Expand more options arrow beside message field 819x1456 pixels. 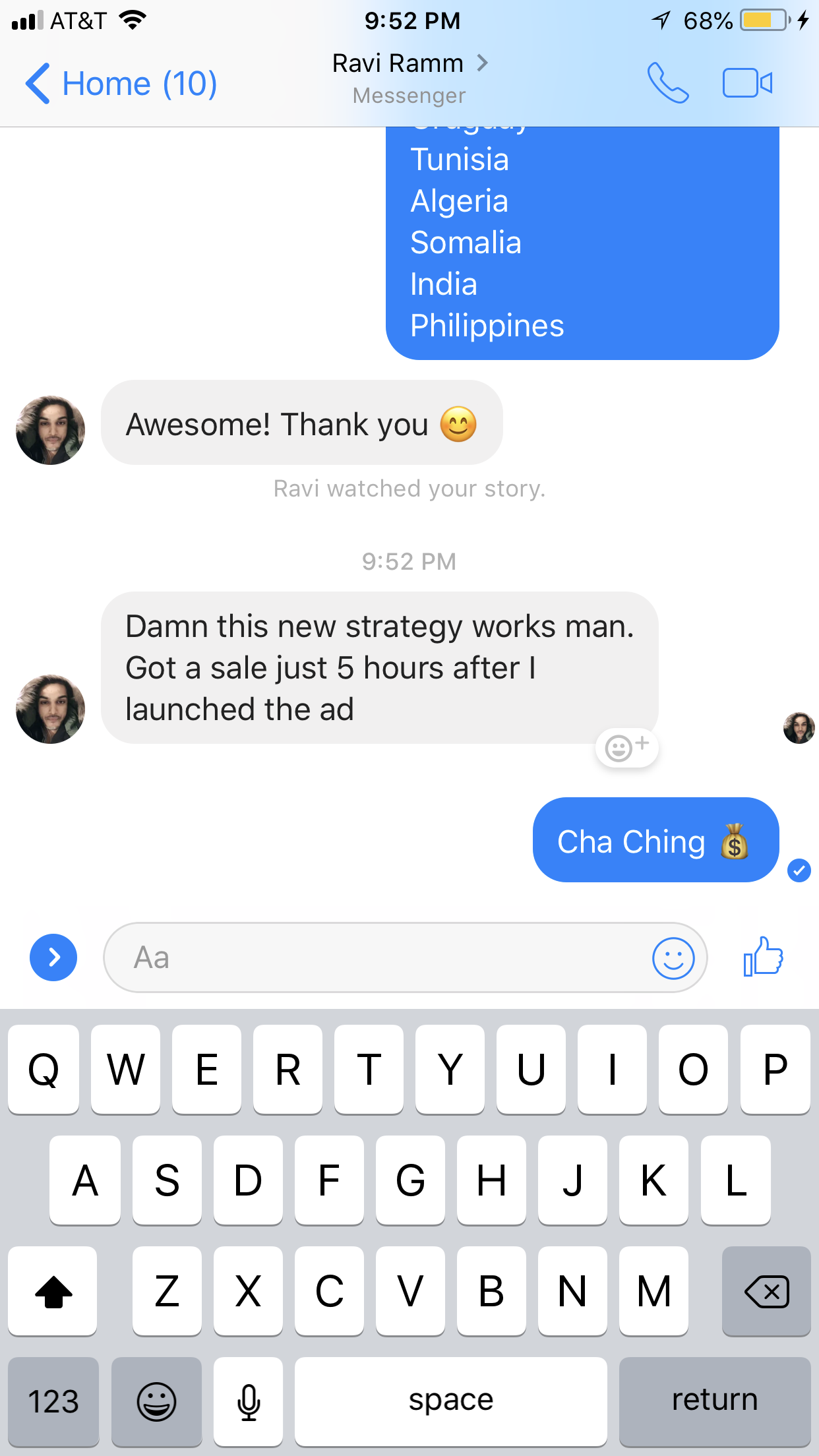53,957
